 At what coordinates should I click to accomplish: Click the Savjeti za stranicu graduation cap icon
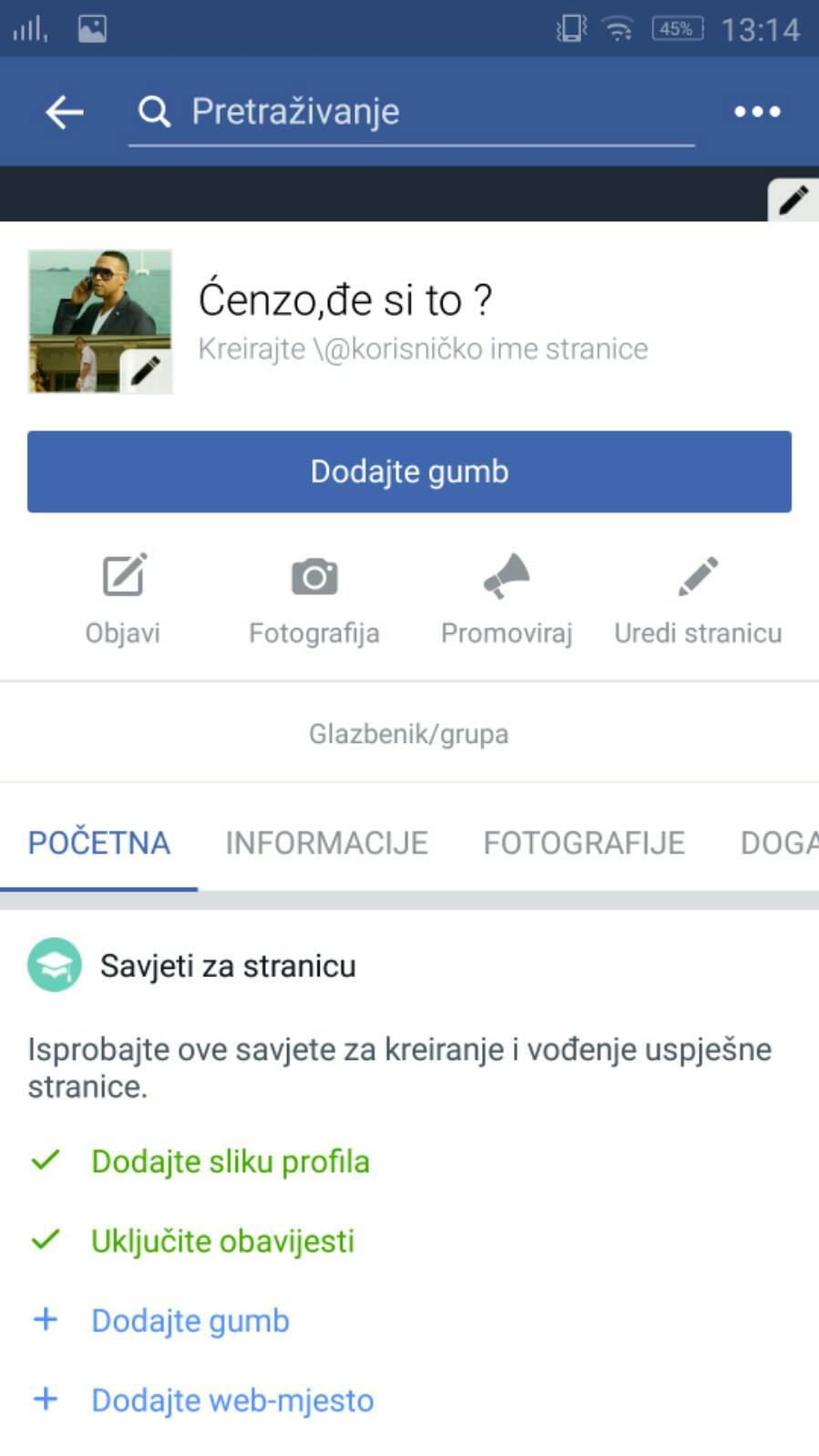pos(55,964)
